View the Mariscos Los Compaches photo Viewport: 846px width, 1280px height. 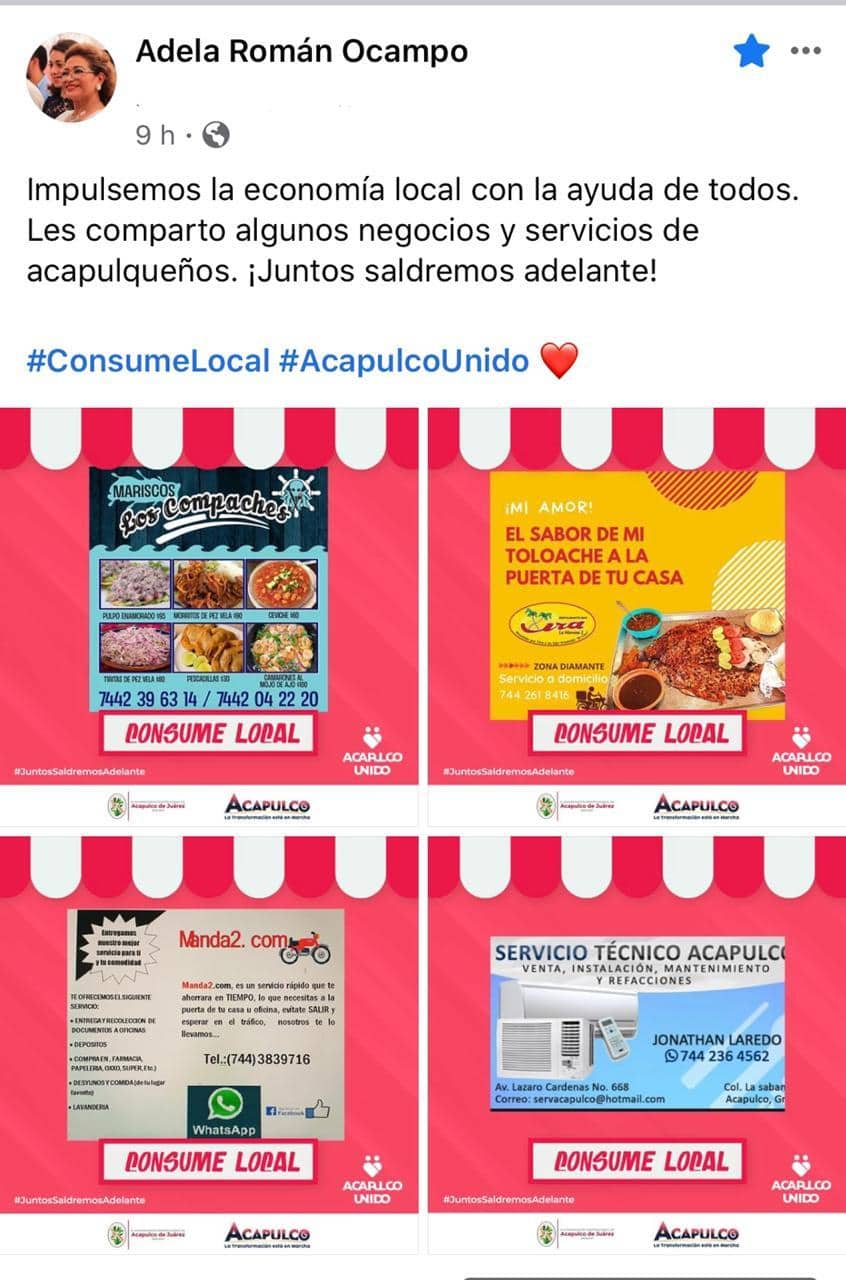[x=209, y=615]
